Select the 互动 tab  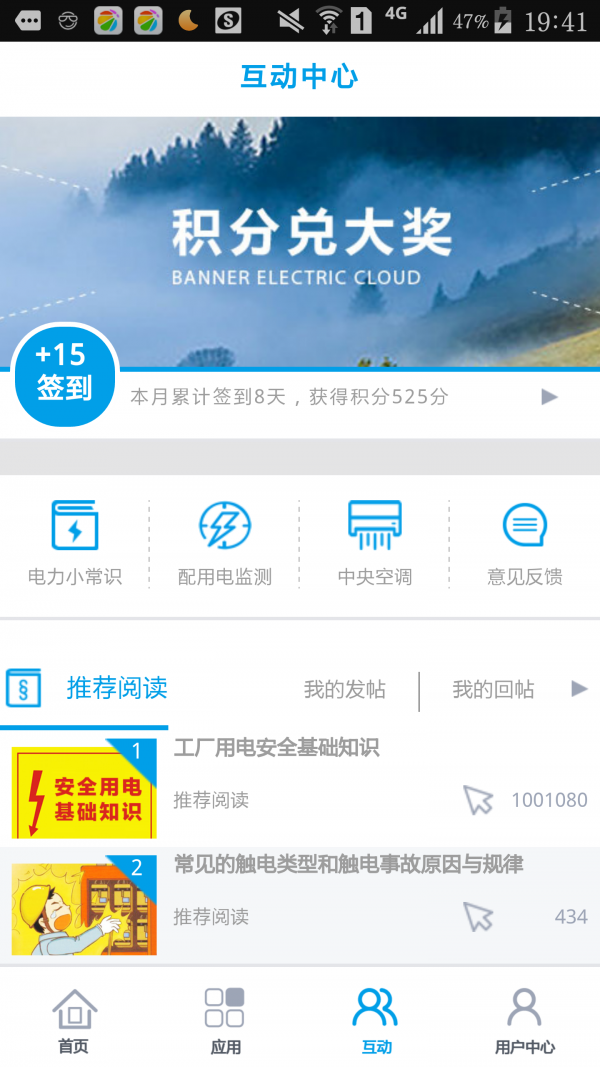click(375, 1020)
